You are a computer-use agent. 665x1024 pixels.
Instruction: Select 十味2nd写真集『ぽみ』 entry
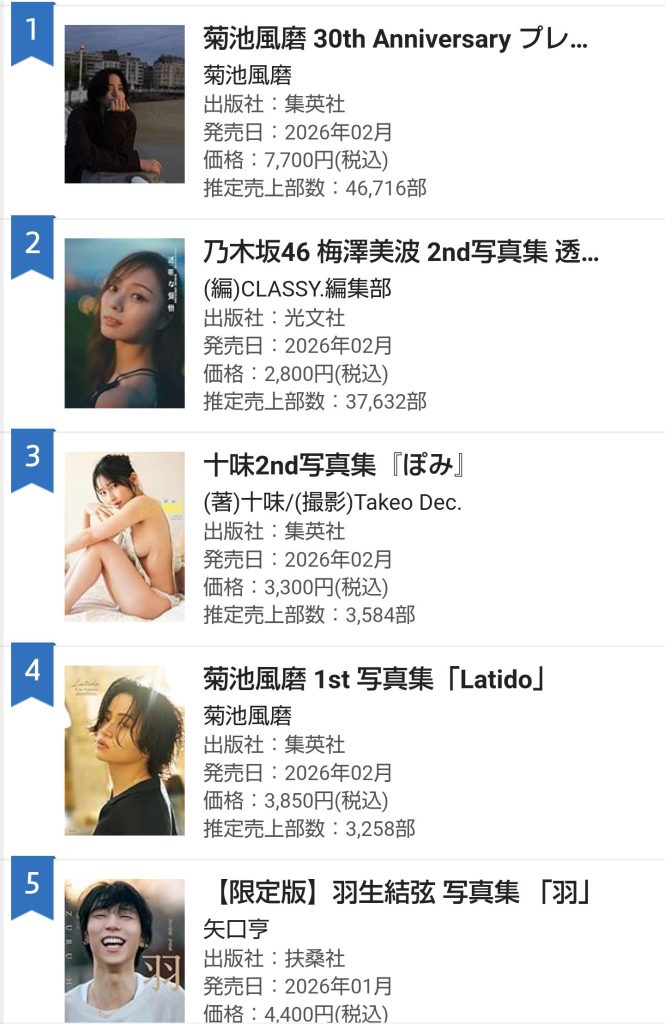(x=336, y=466)
